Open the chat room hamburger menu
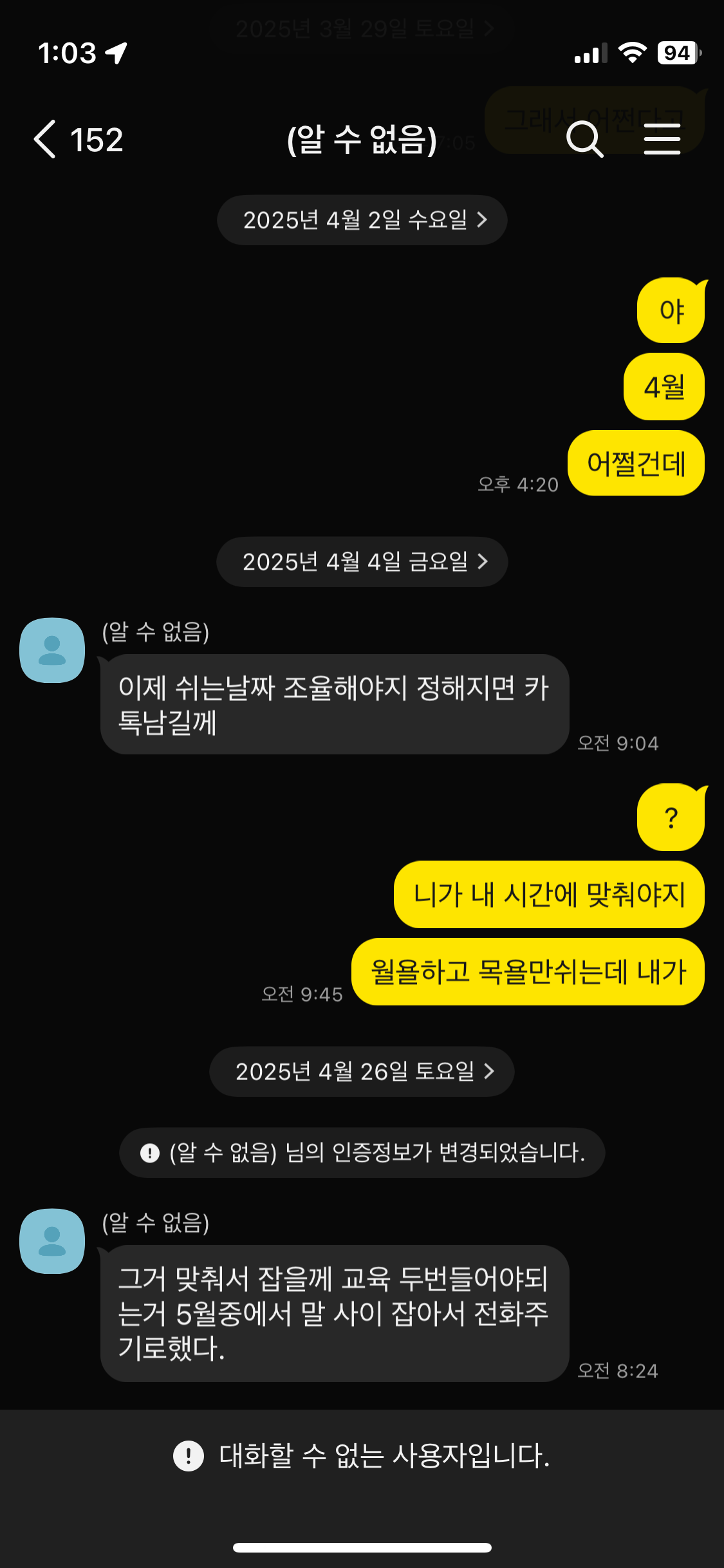The height and width of the screenshot is (1568, 724). tap(662, 139)
